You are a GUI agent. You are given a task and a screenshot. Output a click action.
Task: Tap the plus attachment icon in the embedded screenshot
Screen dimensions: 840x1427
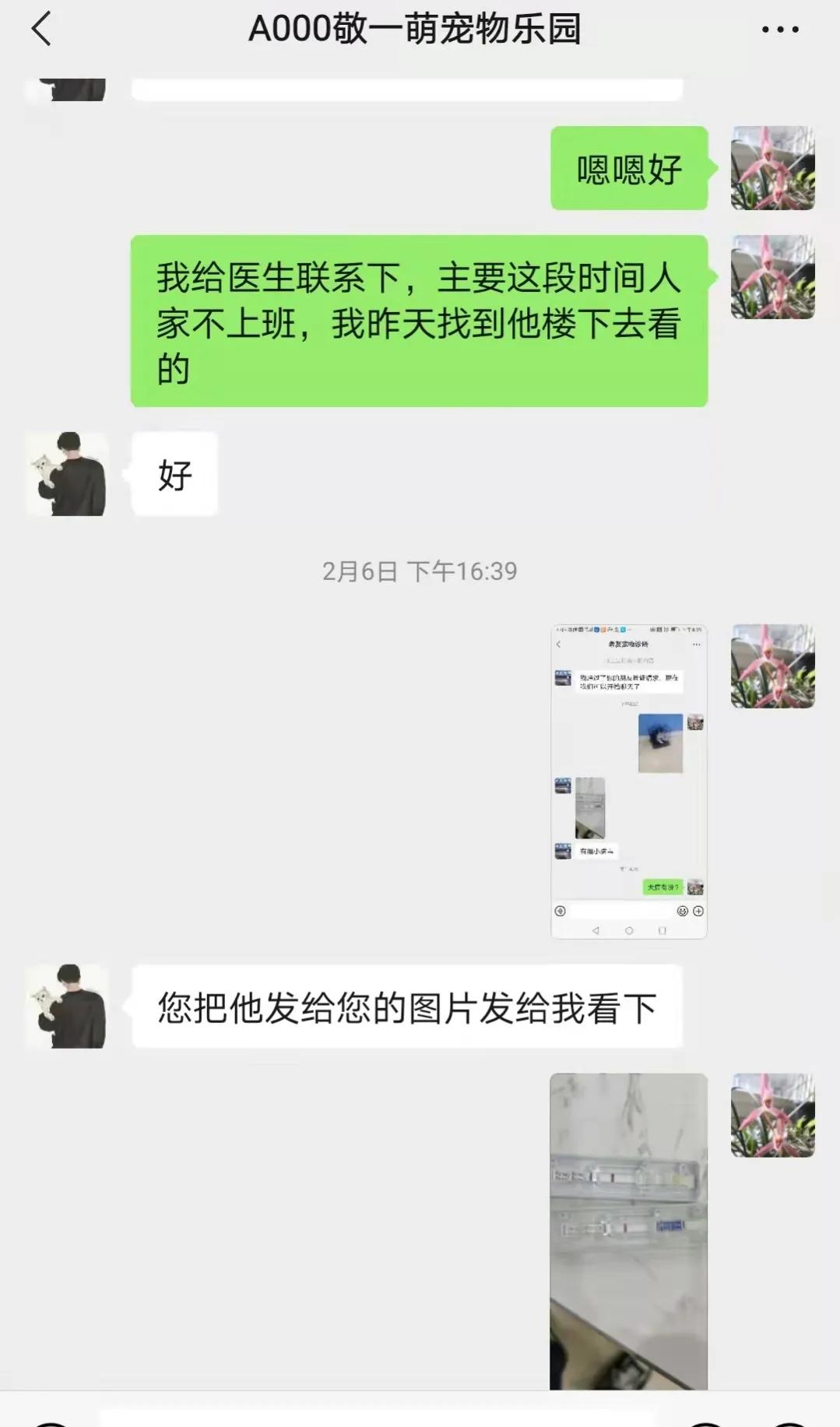(698, 912)
